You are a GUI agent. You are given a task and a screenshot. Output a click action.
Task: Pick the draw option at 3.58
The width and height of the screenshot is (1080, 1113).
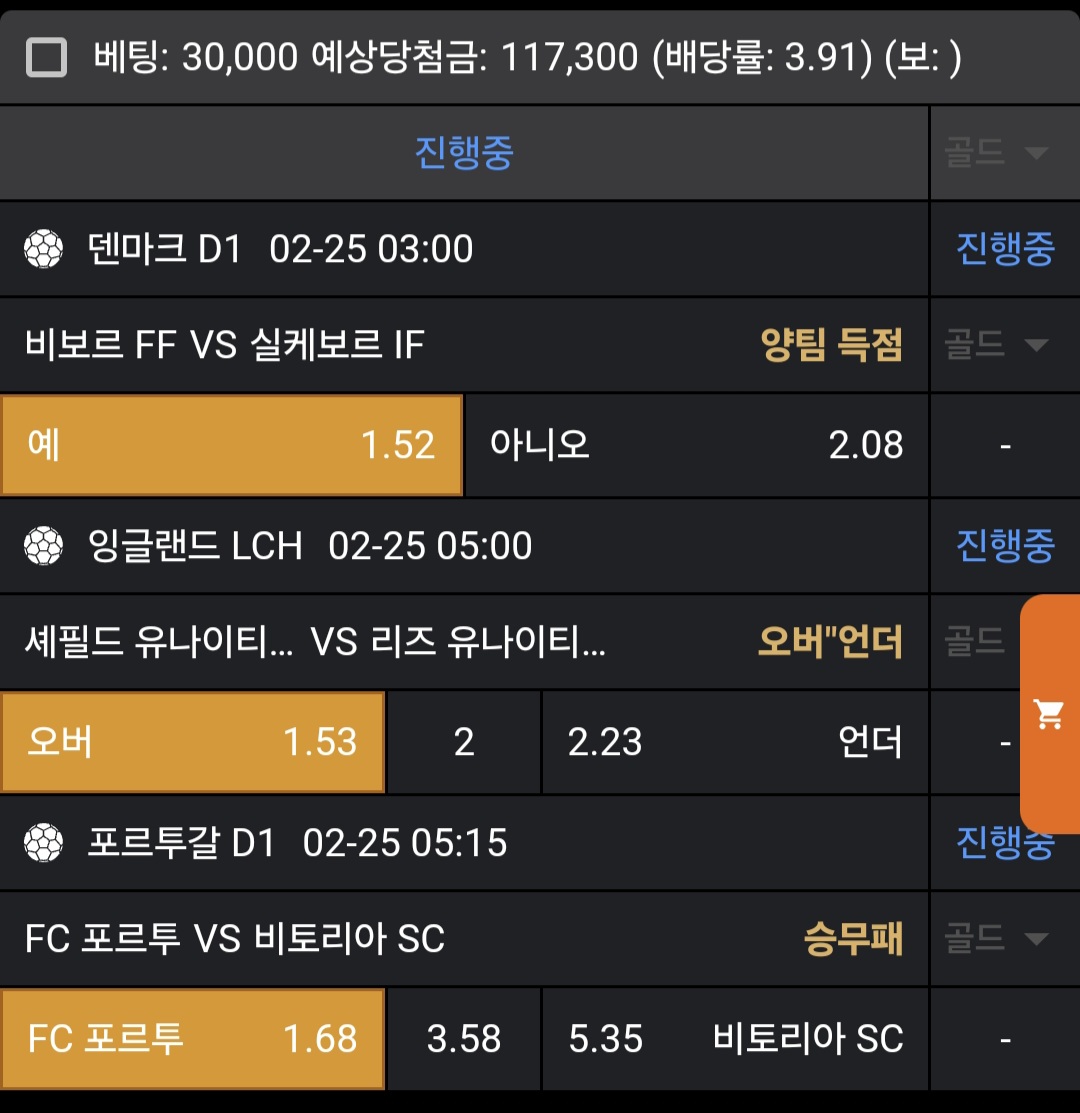[x=464, y=1039]
